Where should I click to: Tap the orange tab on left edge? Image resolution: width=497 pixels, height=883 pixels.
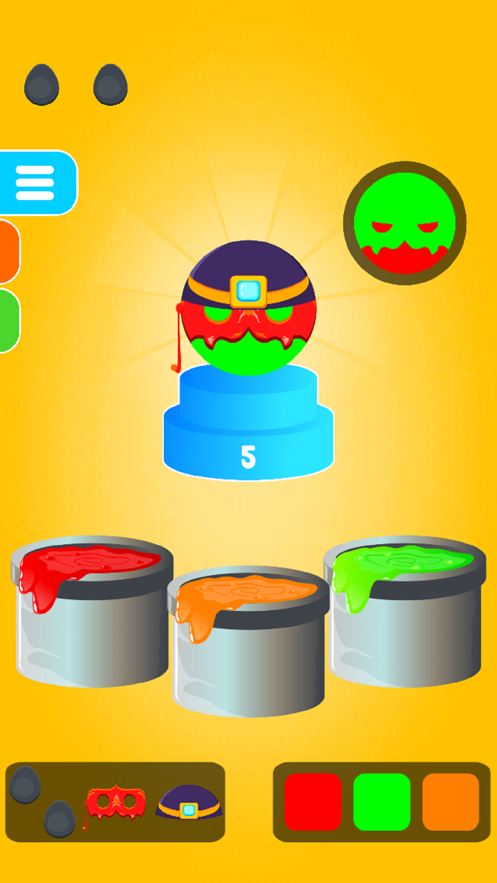10,251
